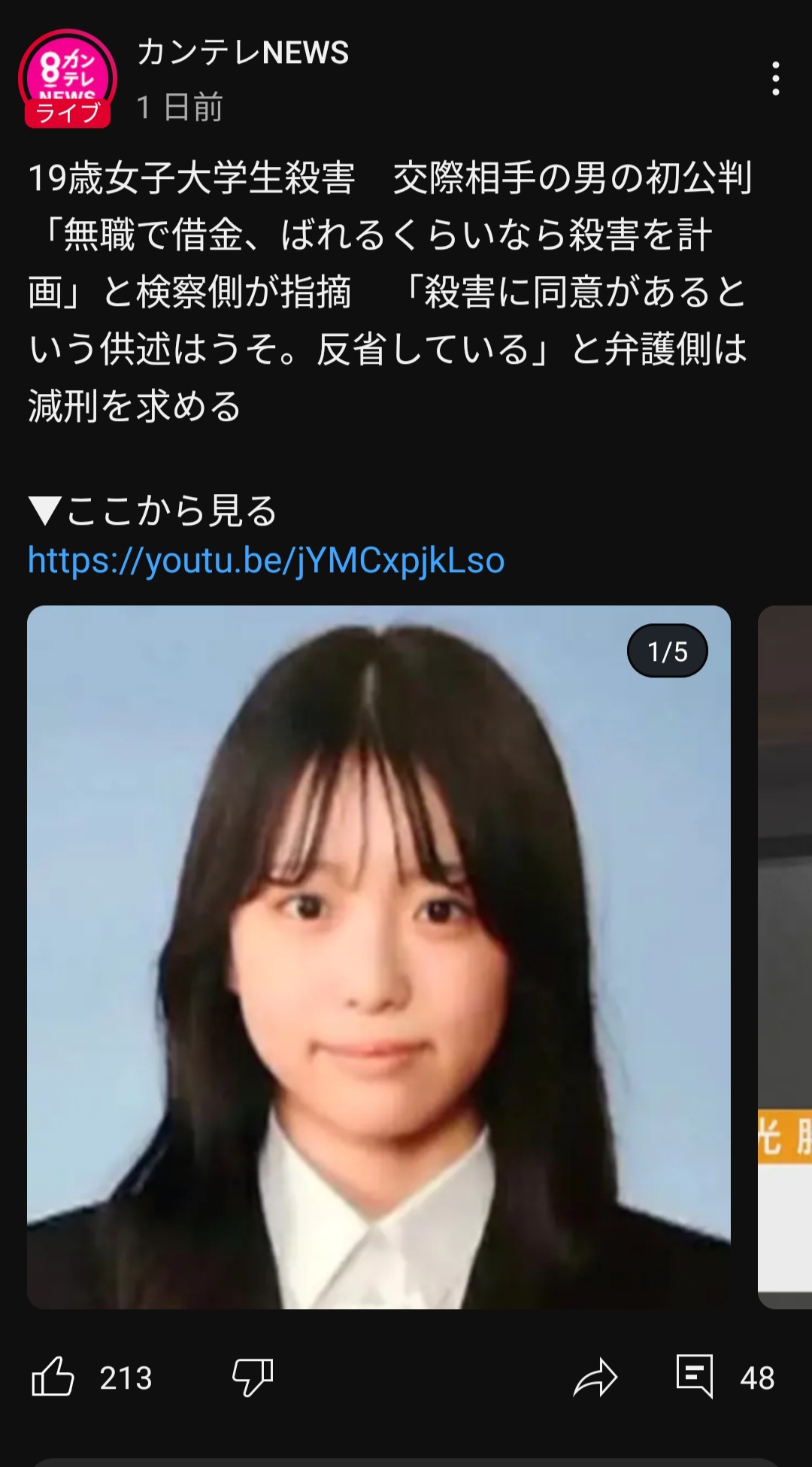The height and width of the screenshot is (1467, 812).
Task: Open the youtu.be video link
Action: coord(266,560)
